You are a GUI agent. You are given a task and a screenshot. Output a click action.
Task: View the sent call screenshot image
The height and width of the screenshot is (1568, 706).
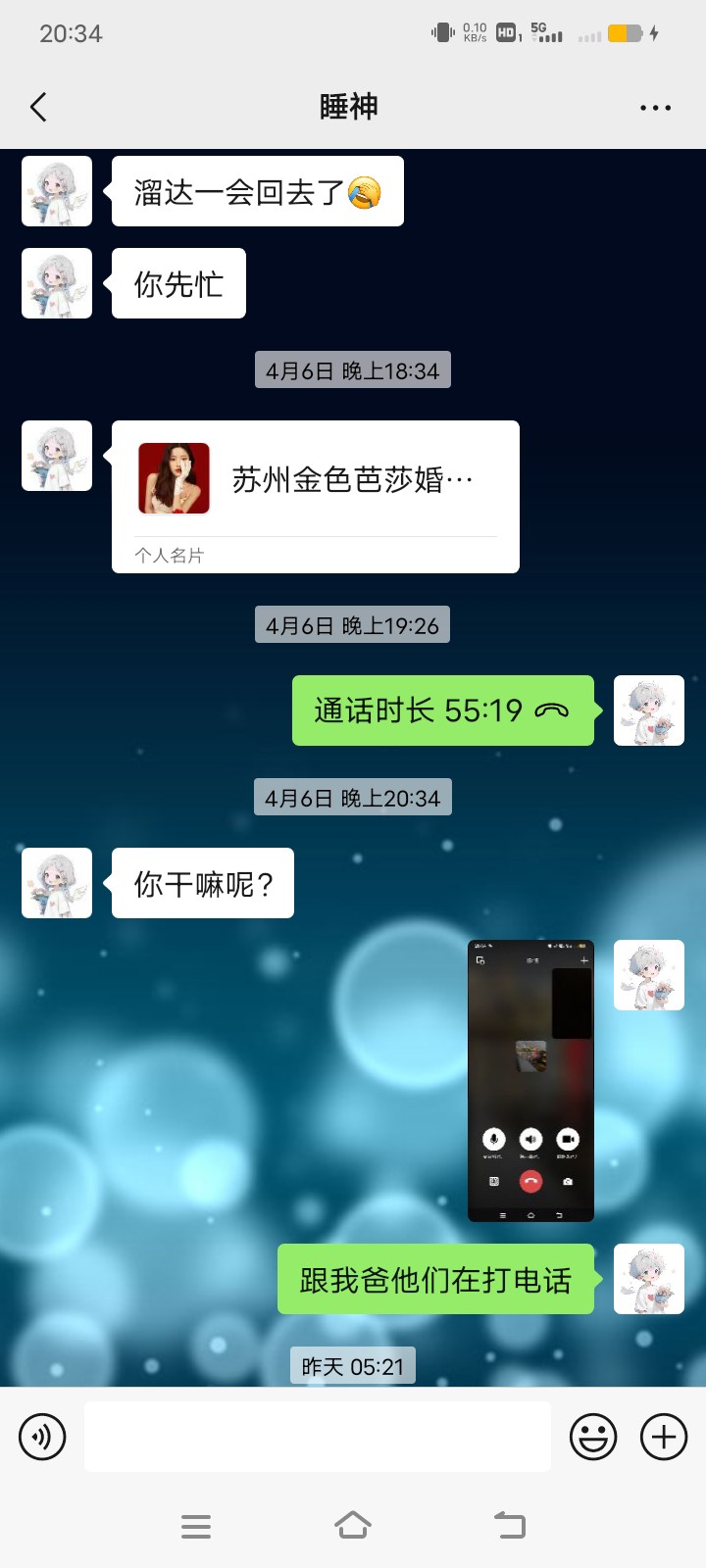coord(530,1081)
